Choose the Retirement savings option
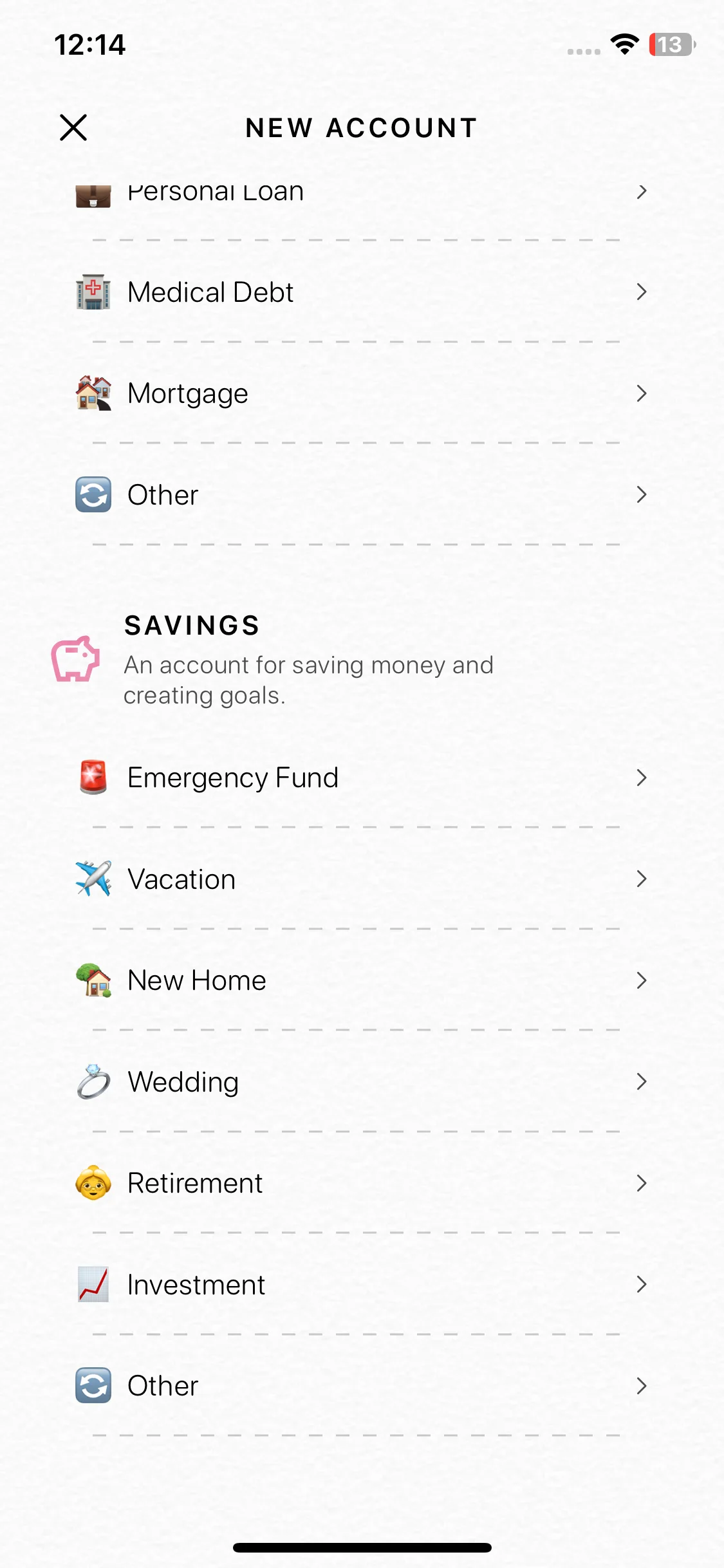 pyautogui.click(x=360, y=1183)
